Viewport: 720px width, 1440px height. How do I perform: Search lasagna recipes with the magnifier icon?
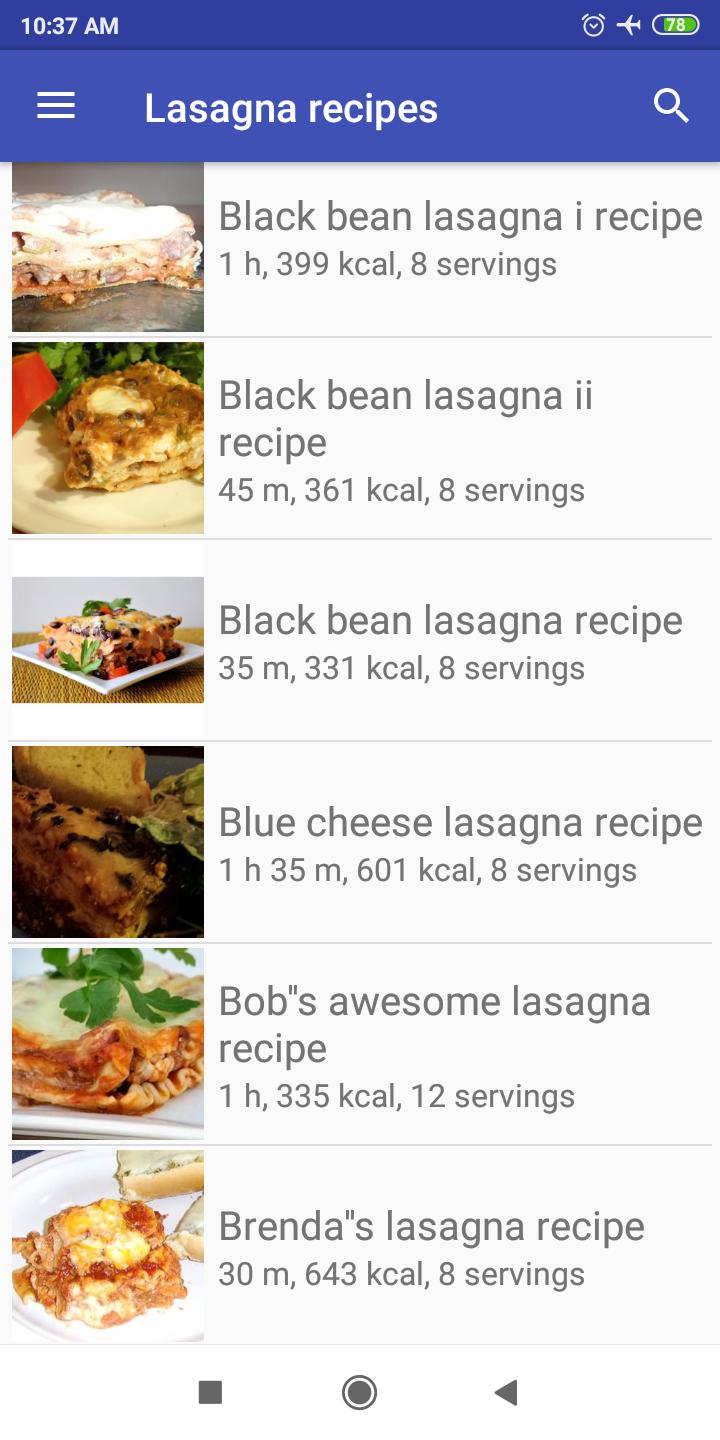671,106
